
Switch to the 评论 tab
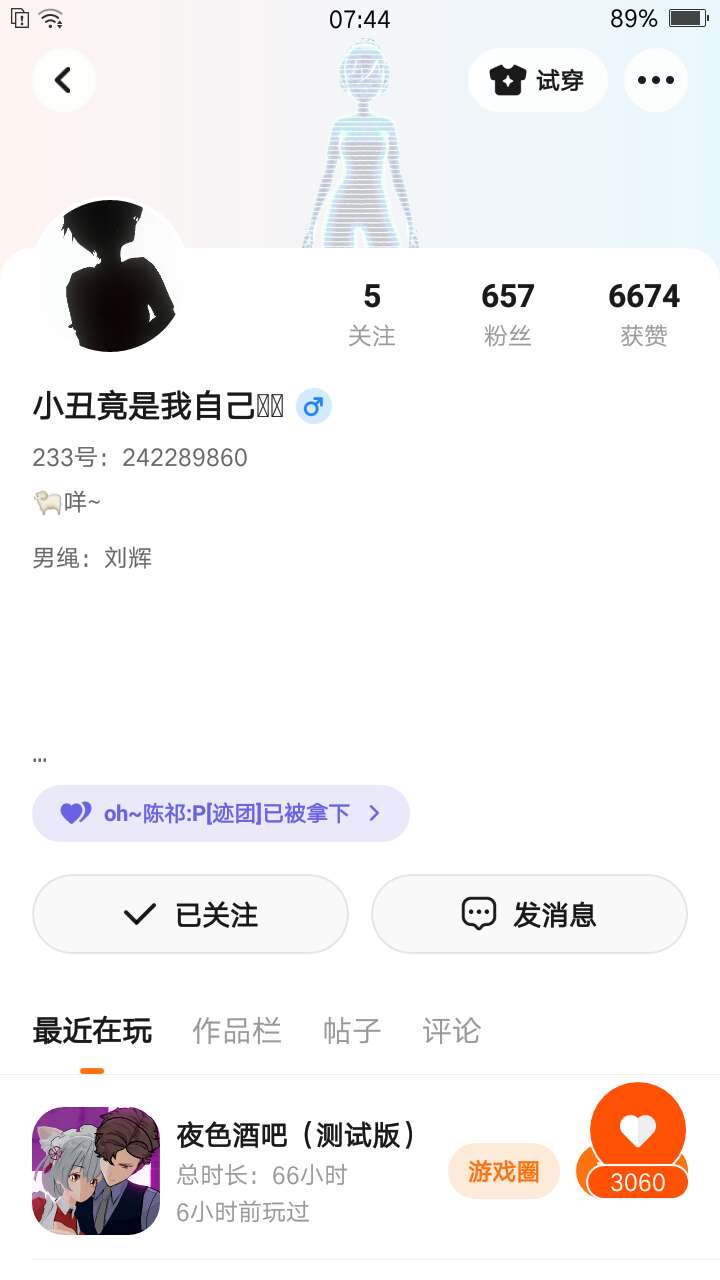(x=452, y=1031)
